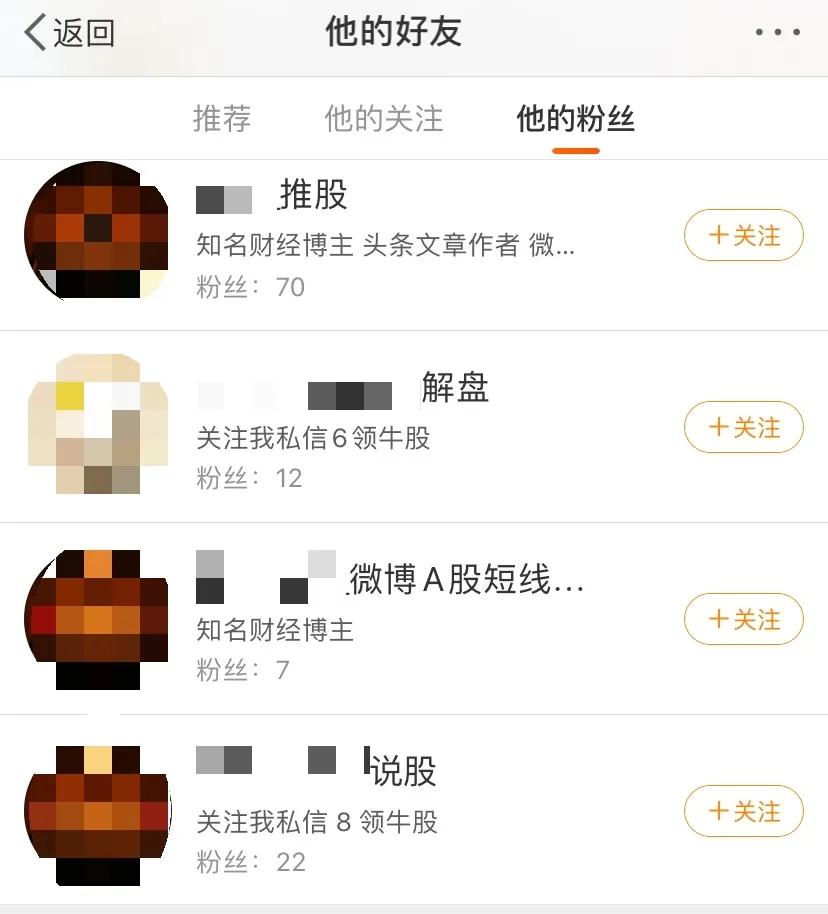Follow the 微博A股短线 user
This screenshot has width=828, height=914.
coord(743,620)
